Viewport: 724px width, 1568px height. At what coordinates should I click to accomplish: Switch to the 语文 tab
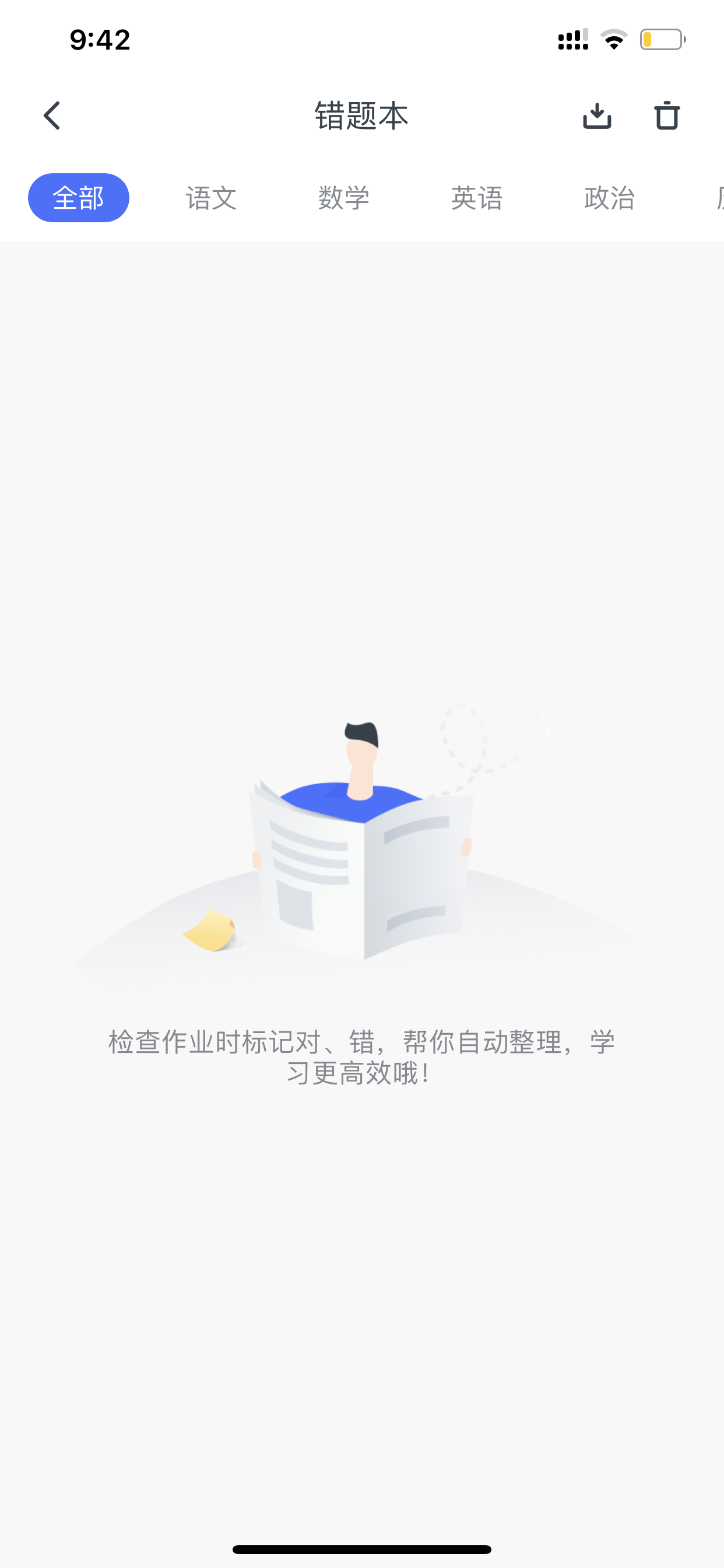pyautogui.click(x=211, y=198)
